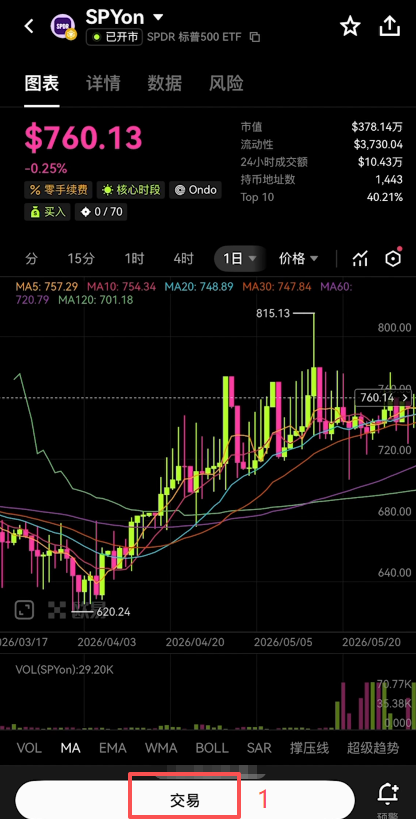Add SPYon to favorites with star

pyautogui.click(x=350, y=26)
